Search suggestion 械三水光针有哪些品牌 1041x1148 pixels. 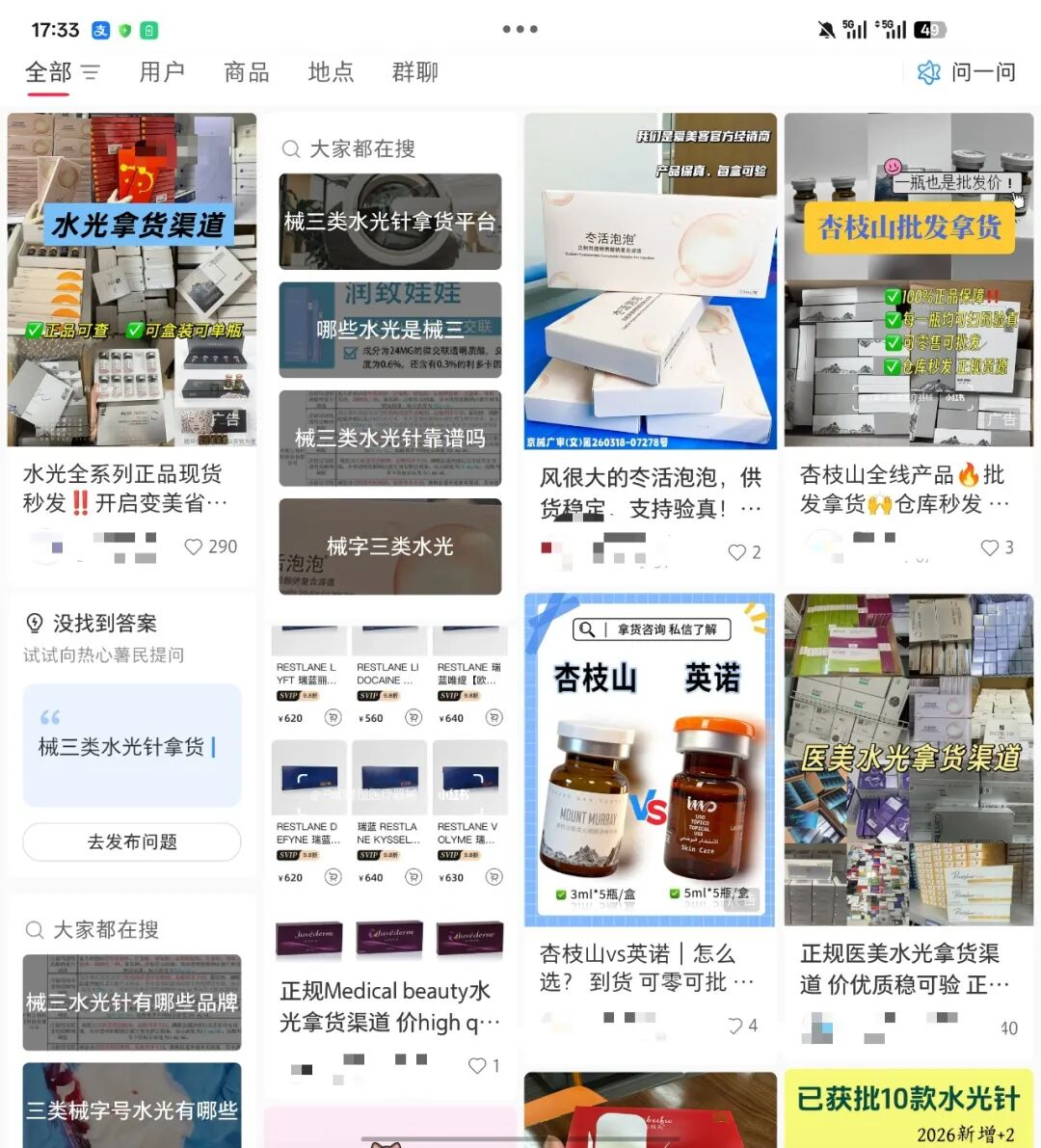click(x=132, y=1002)
